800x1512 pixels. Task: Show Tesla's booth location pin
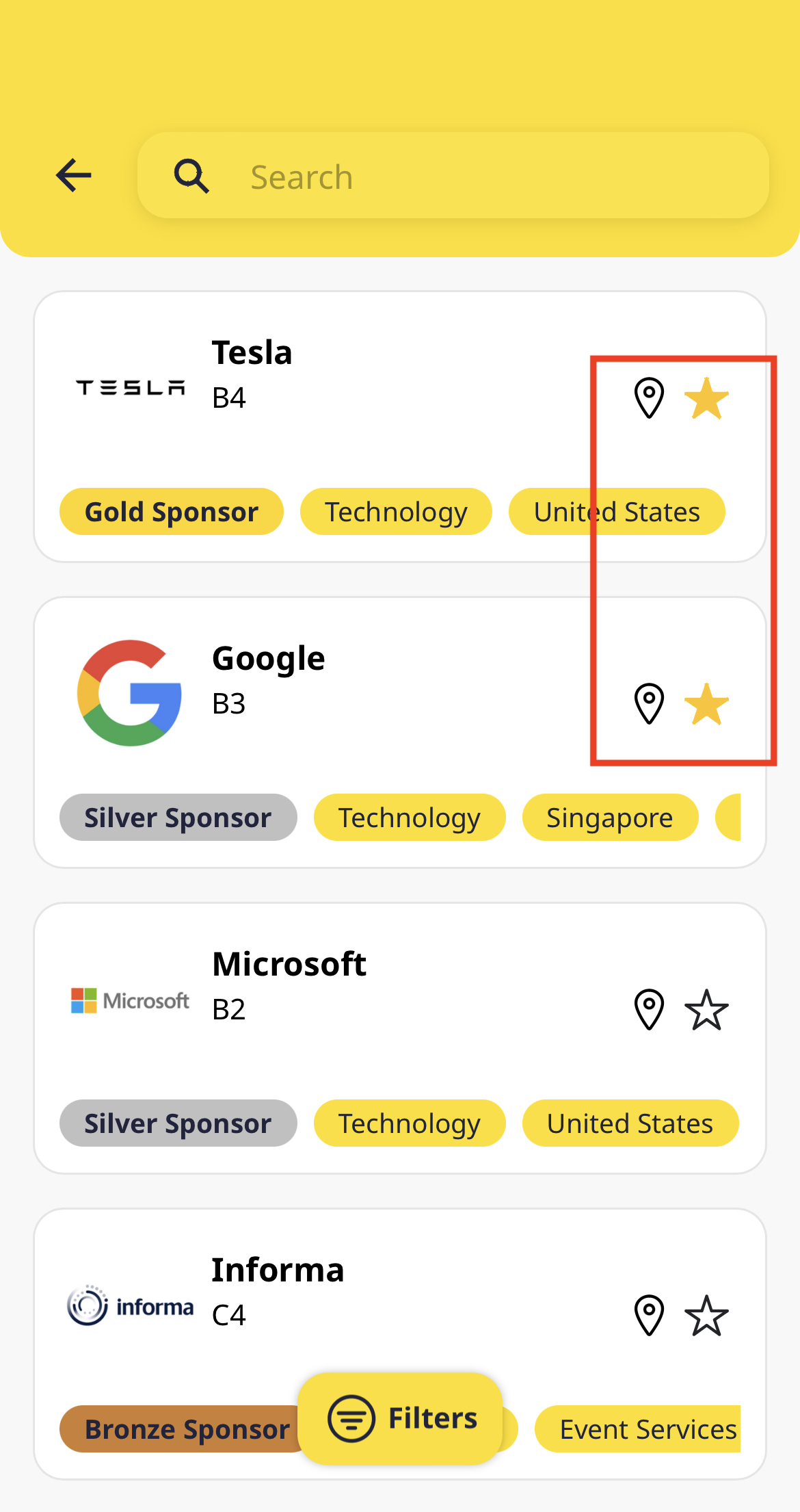pyautogui.click(x=649, y=398)
